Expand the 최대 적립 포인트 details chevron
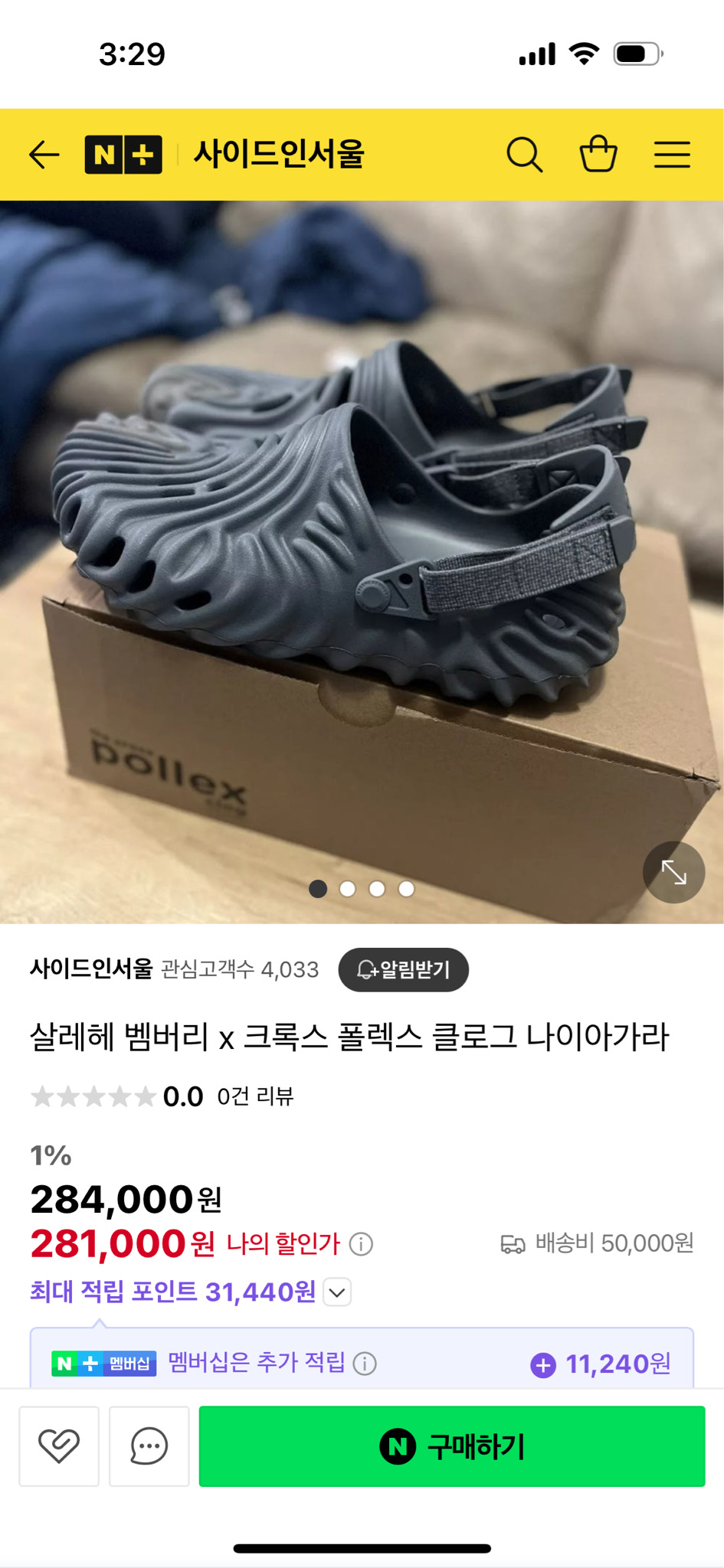 [335, 1292]
